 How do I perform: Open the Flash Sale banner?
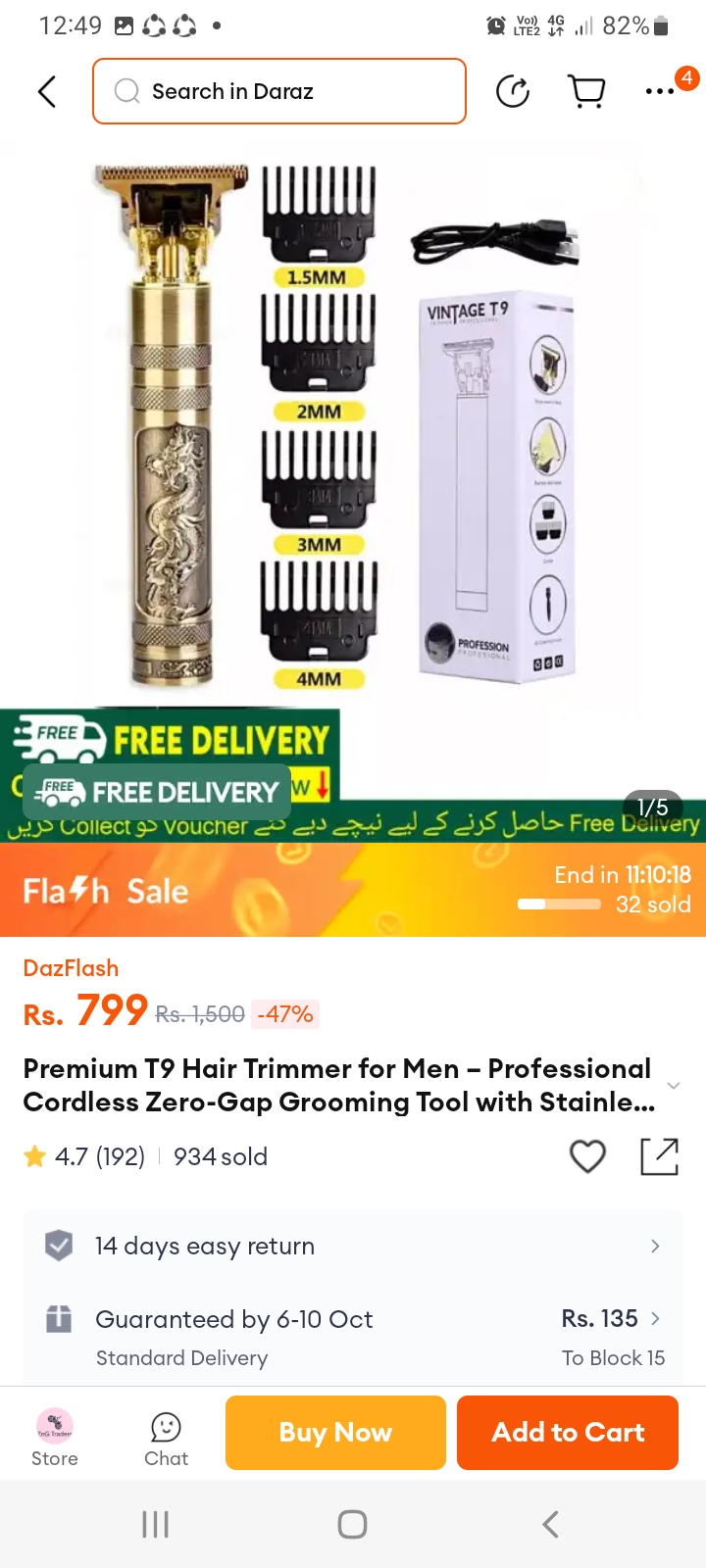coord(353,890)
